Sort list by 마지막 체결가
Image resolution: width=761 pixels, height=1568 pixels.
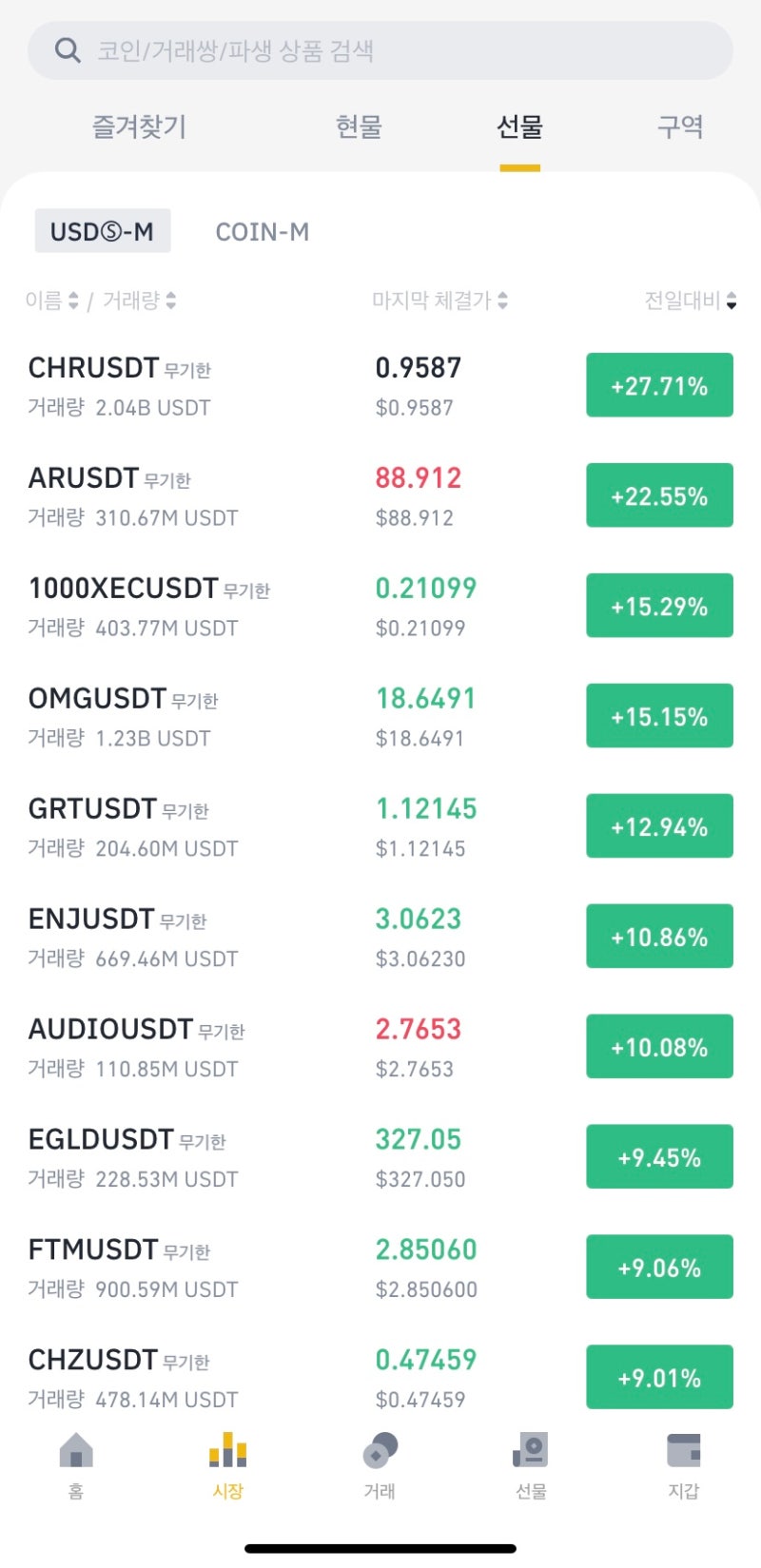pyautogui.click(x=439, y=300)
